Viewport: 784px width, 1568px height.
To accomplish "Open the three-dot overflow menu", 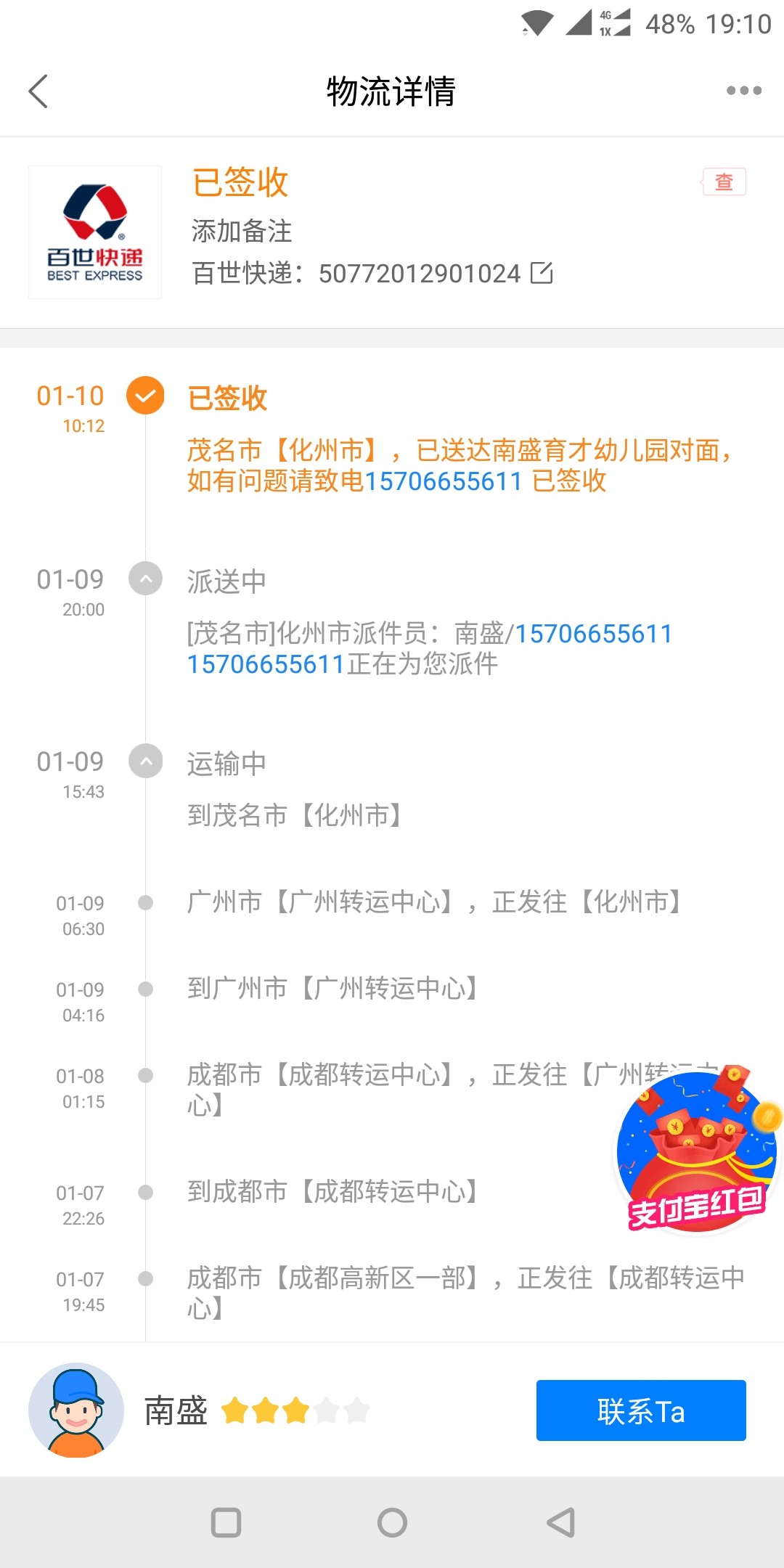I will click(743, 91).
